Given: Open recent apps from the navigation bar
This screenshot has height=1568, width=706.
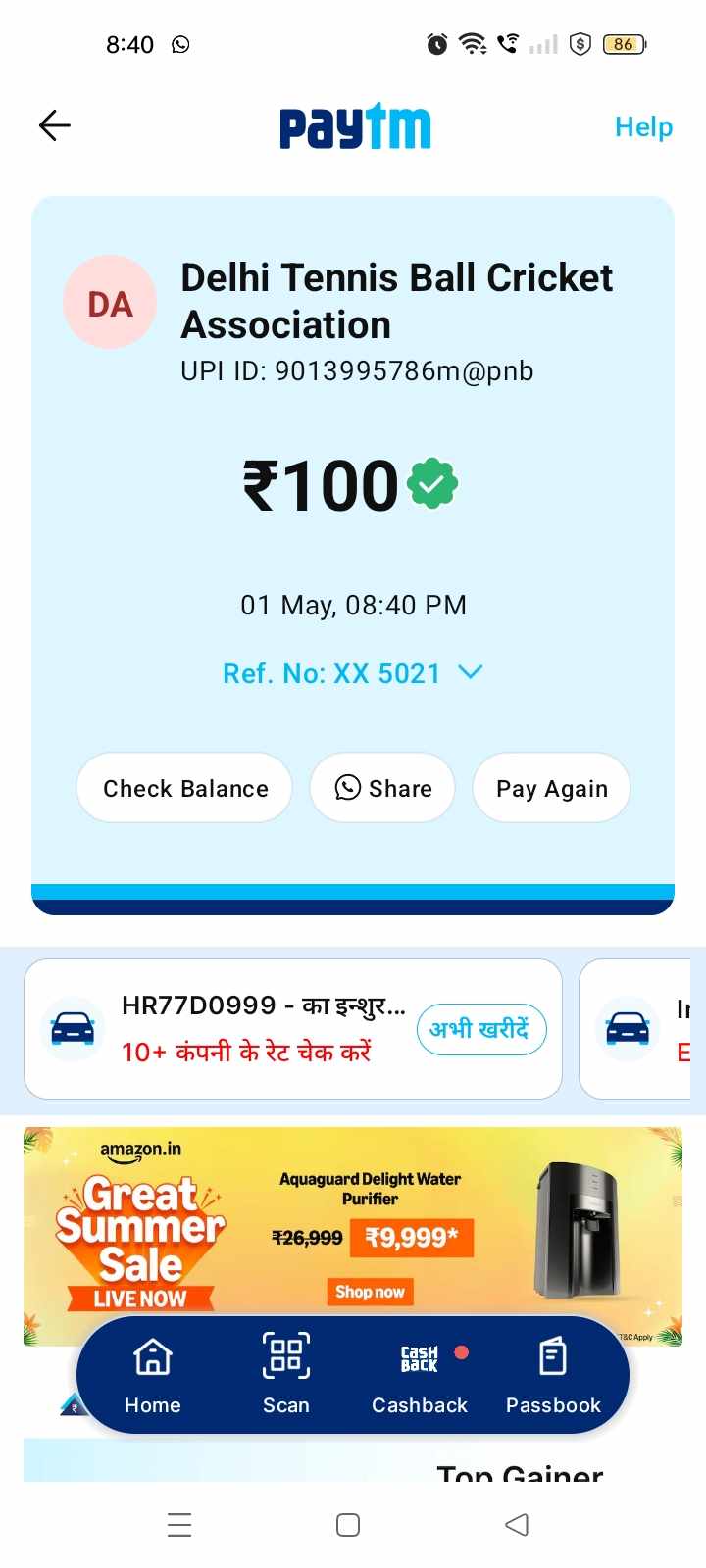Looking at the screenshot, I should 179,1524.
